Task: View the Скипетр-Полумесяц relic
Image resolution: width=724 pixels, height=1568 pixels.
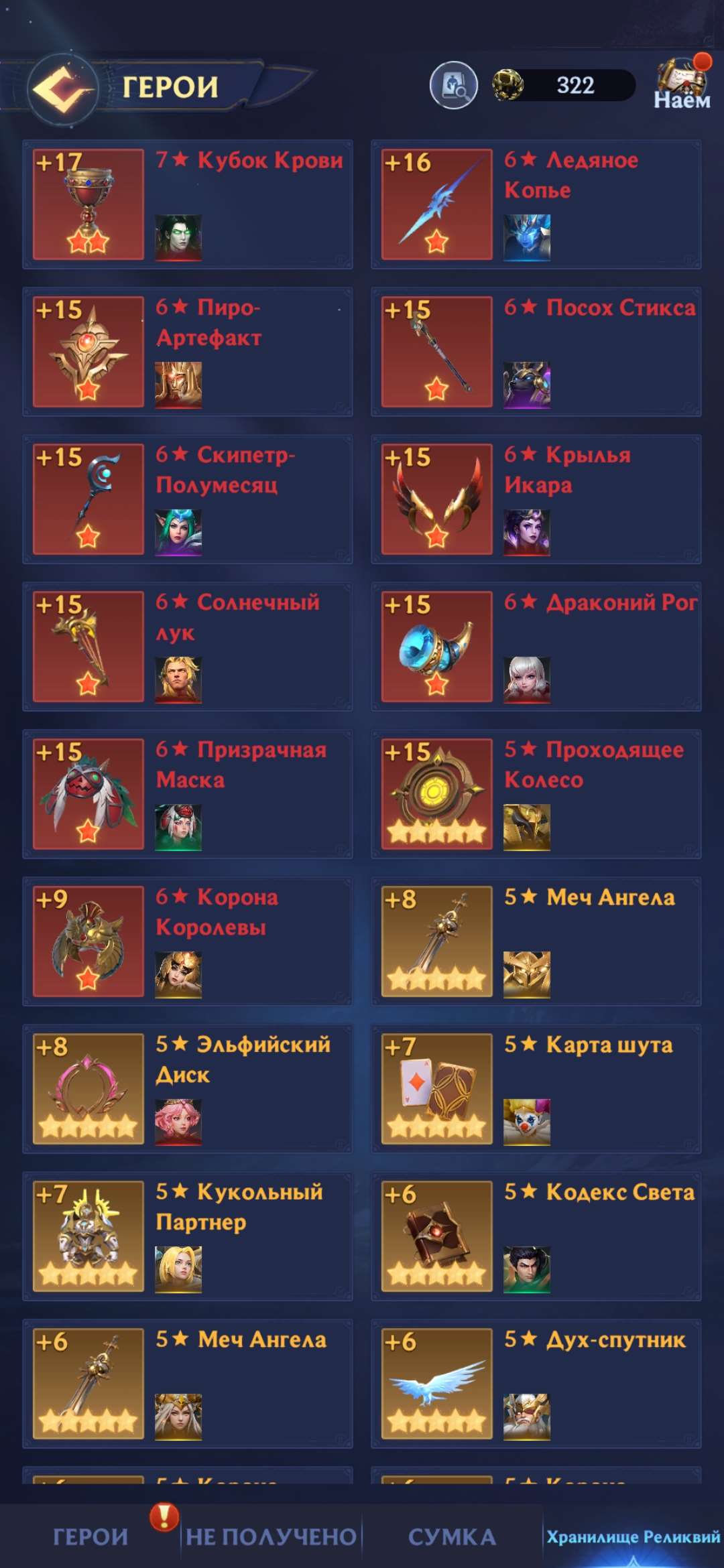Action: point(188,499)
